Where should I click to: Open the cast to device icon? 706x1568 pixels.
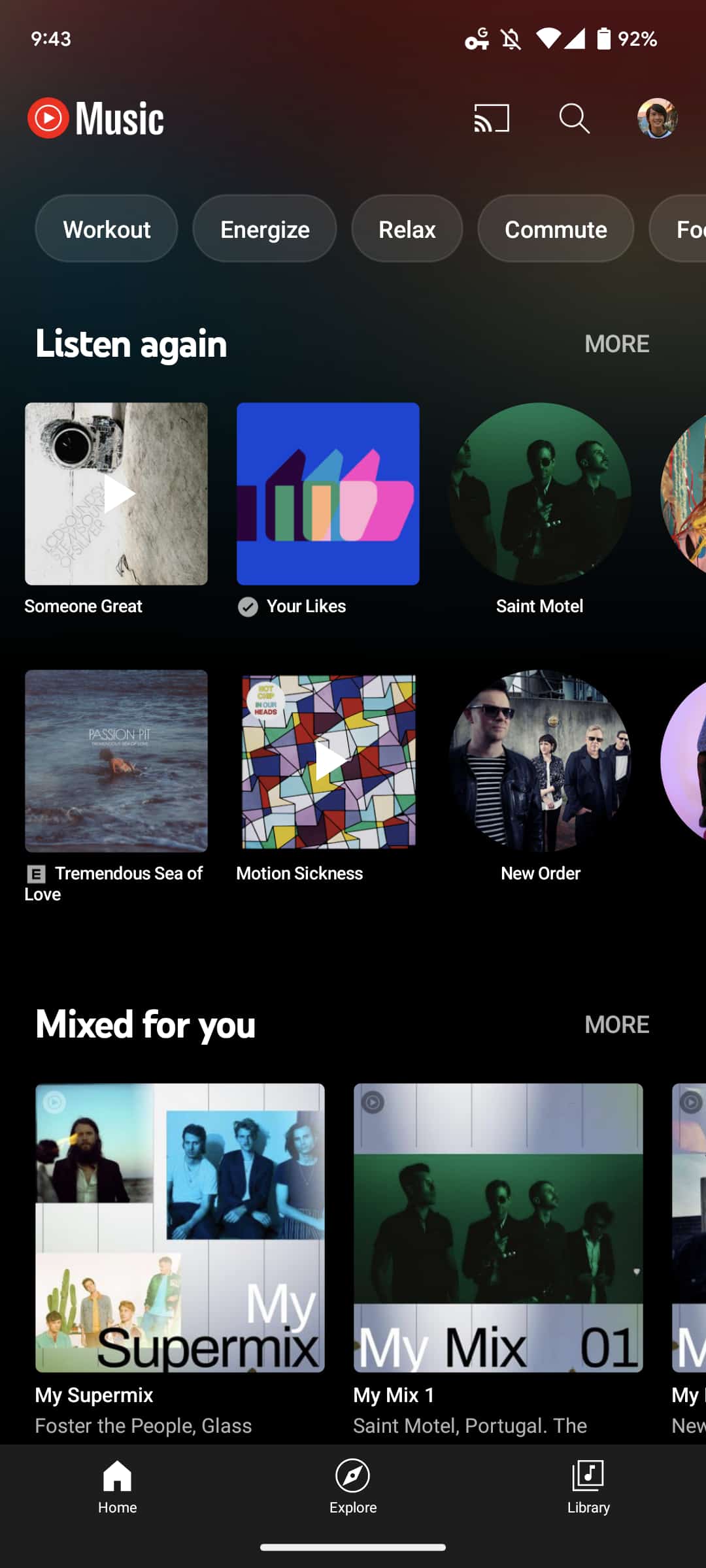pyautogui.click(x=492, y=118)
